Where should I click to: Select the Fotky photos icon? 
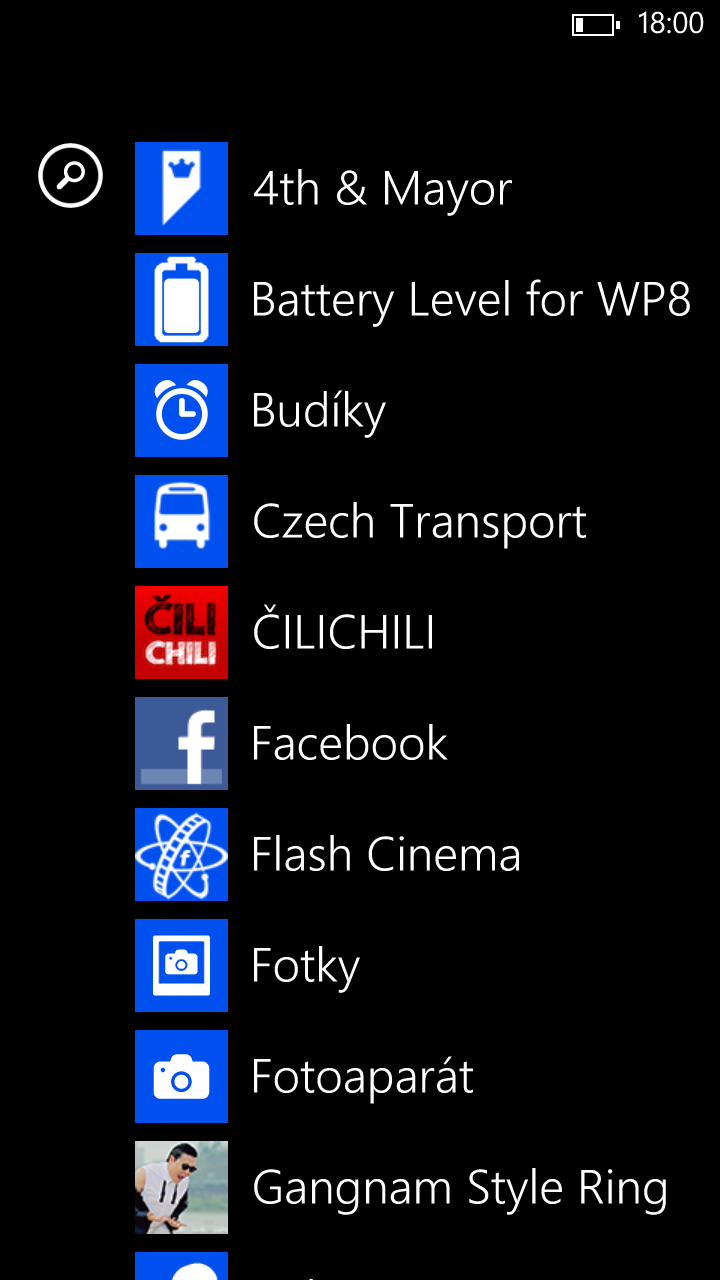[x=181, y=966]
